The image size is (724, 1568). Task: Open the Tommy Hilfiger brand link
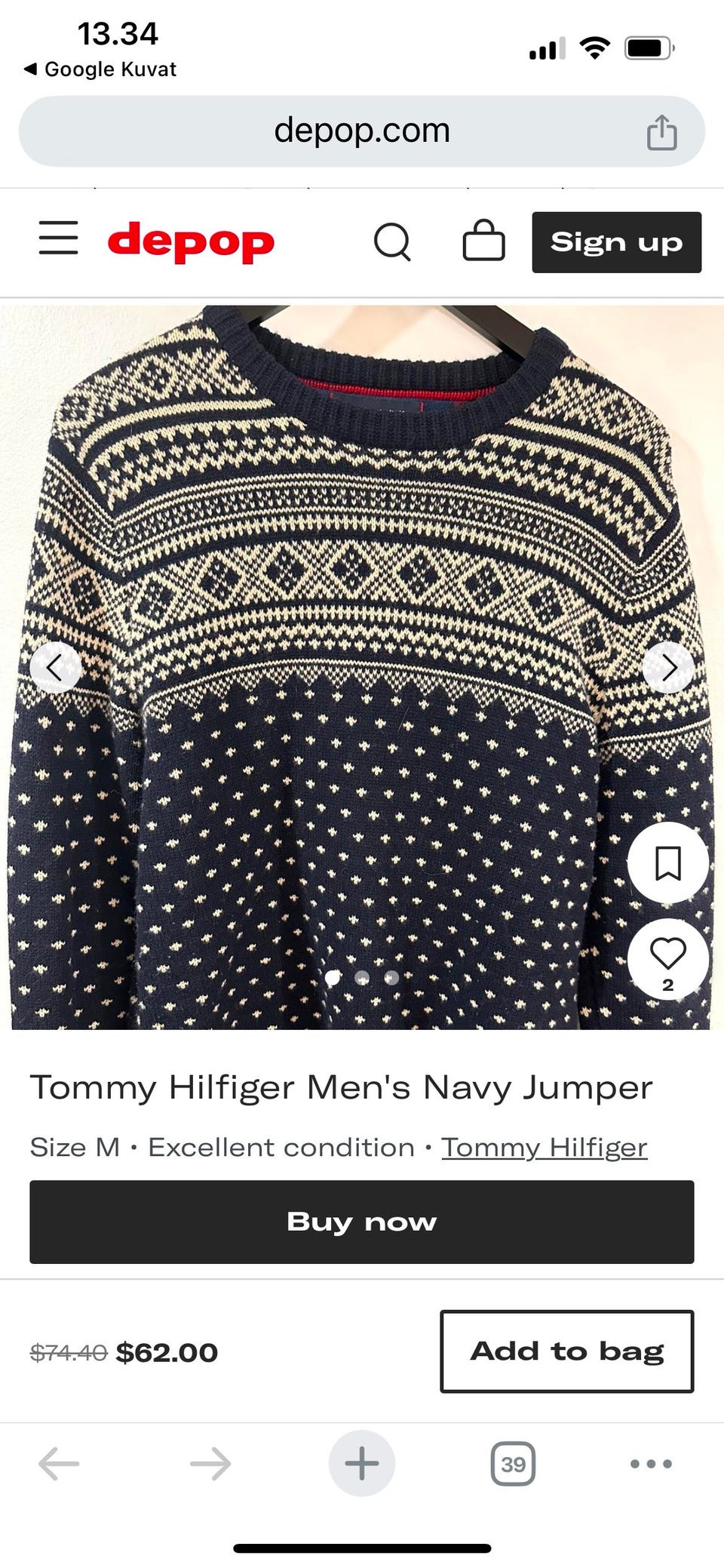(544, 1147)
